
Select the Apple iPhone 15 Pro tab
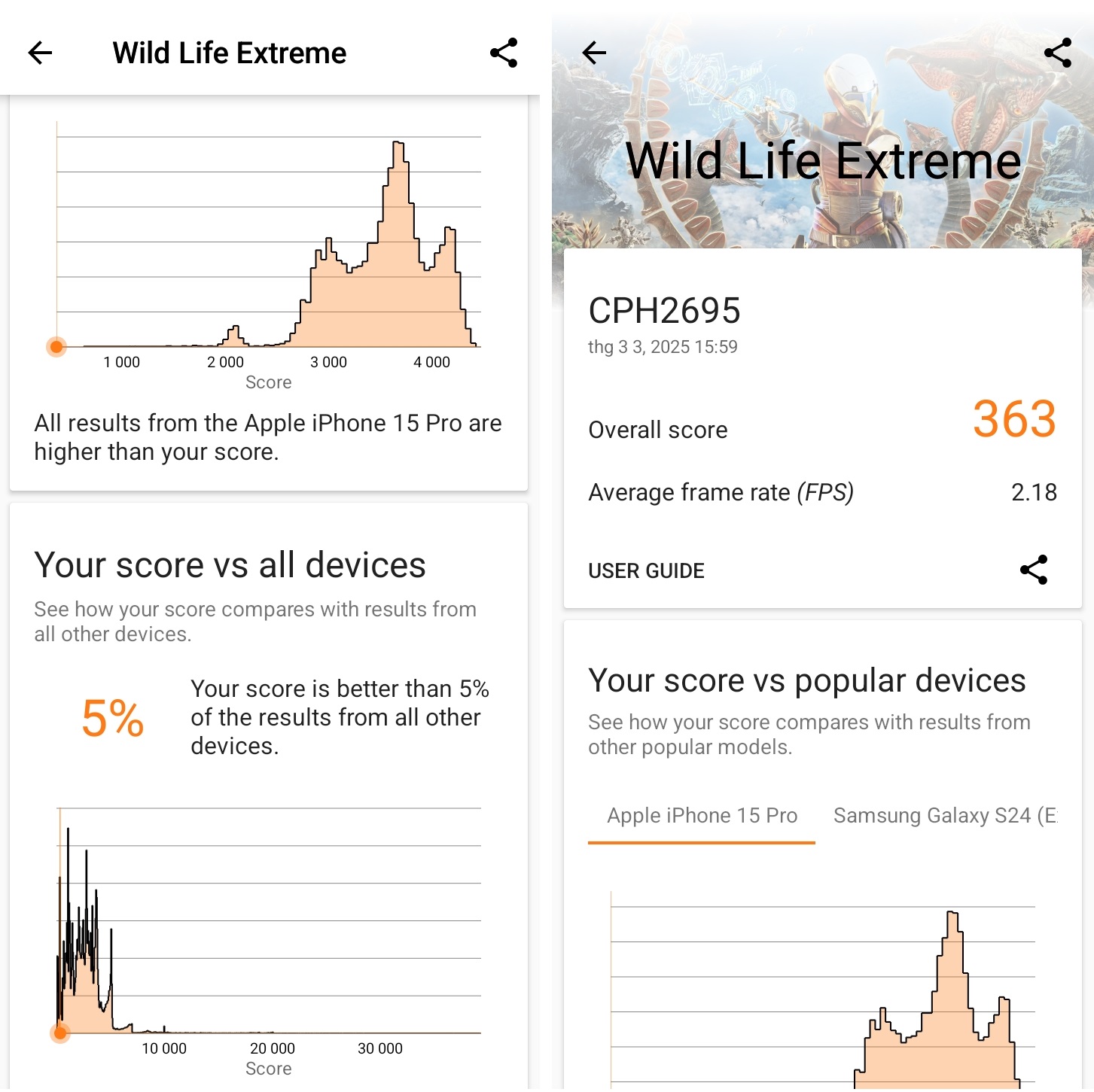click(702, 816)
